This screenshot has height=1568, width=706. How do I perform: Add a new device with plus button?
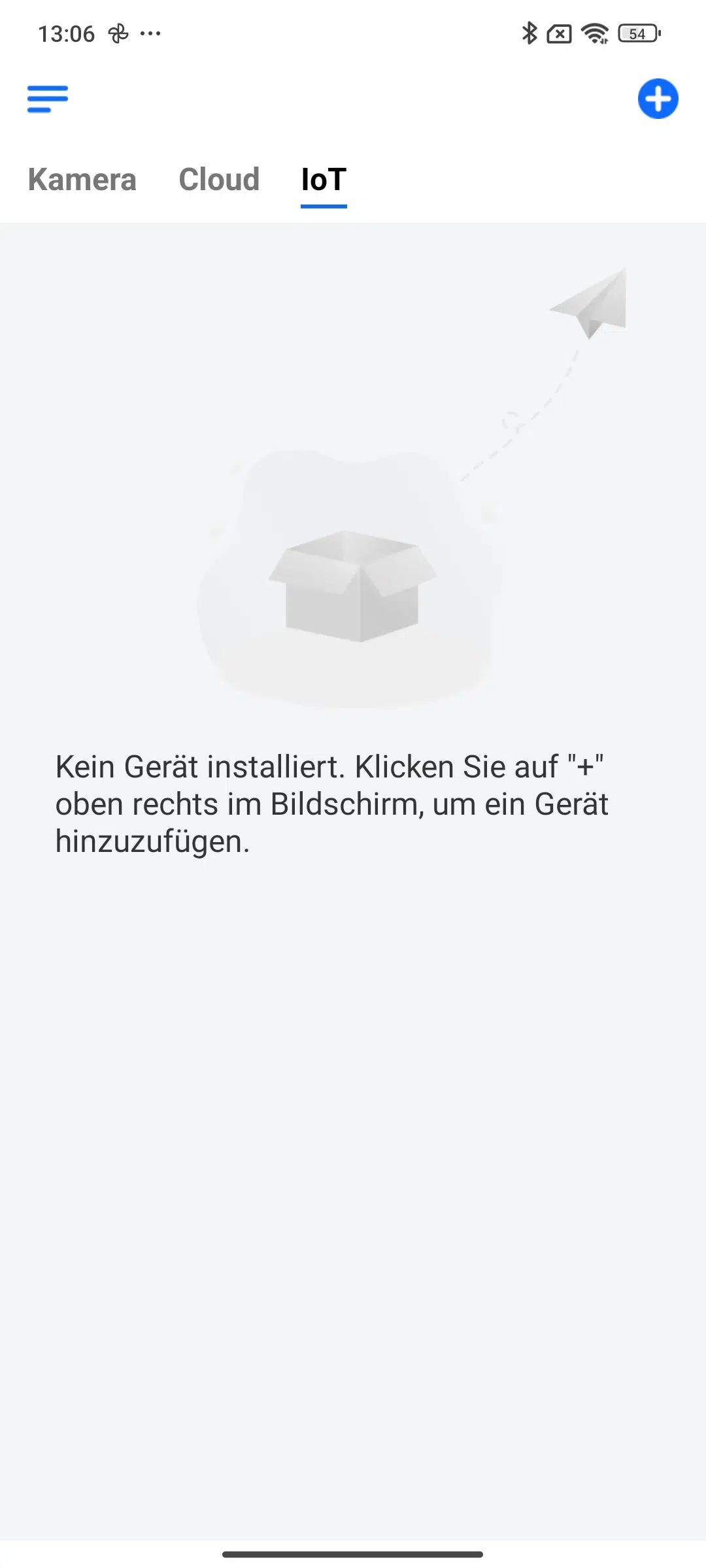click(658, 99)
